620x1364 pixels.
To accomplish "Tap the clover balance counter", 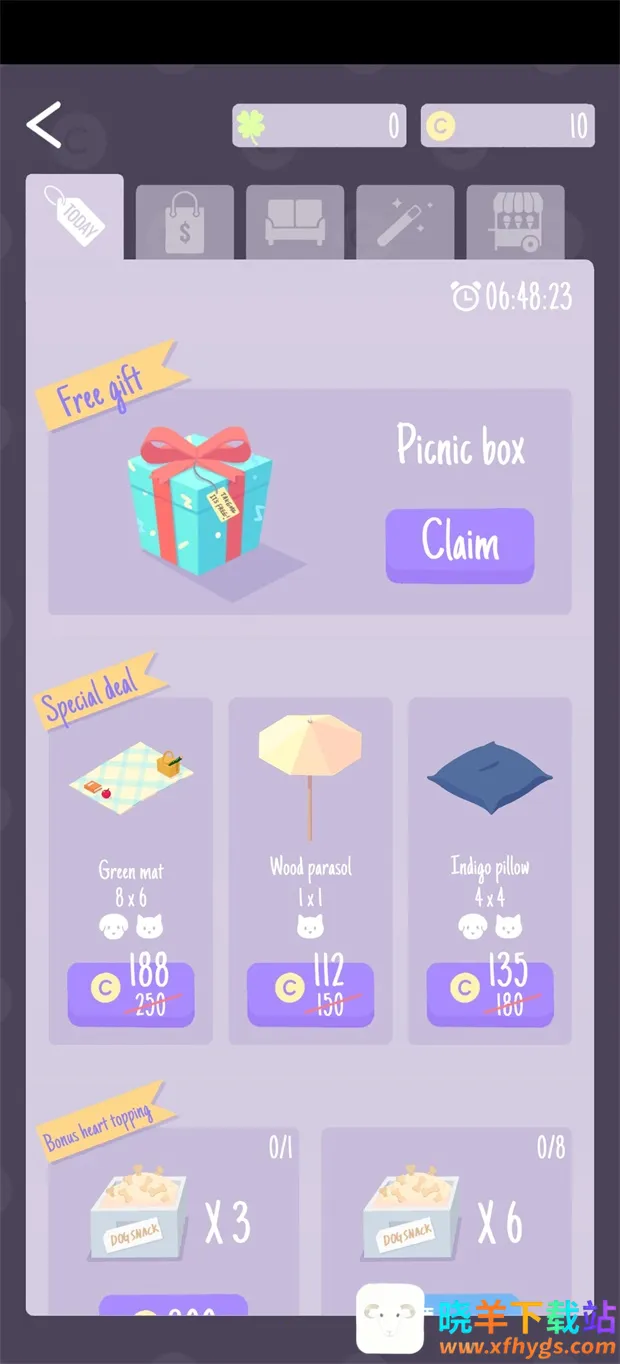I will click(x=319, y=126).
